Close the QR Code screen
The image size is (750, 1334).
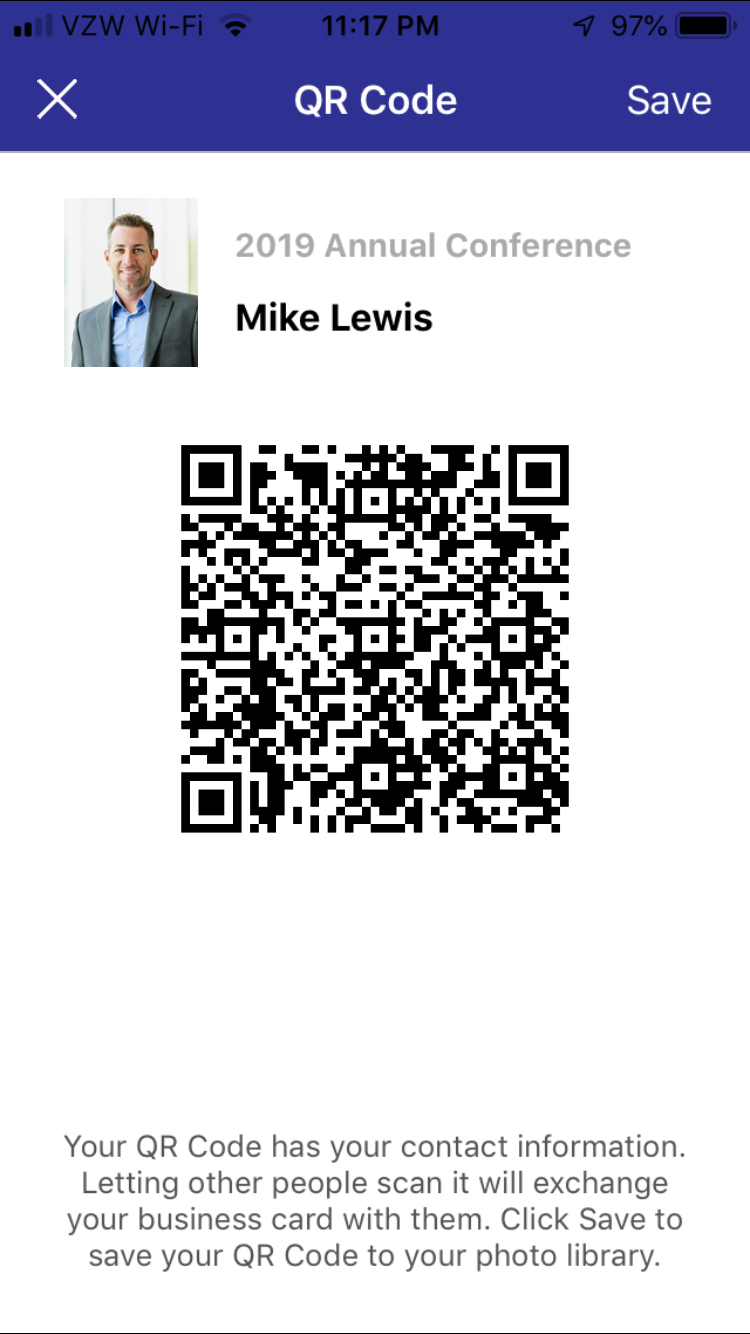click(x=57, y=100)
